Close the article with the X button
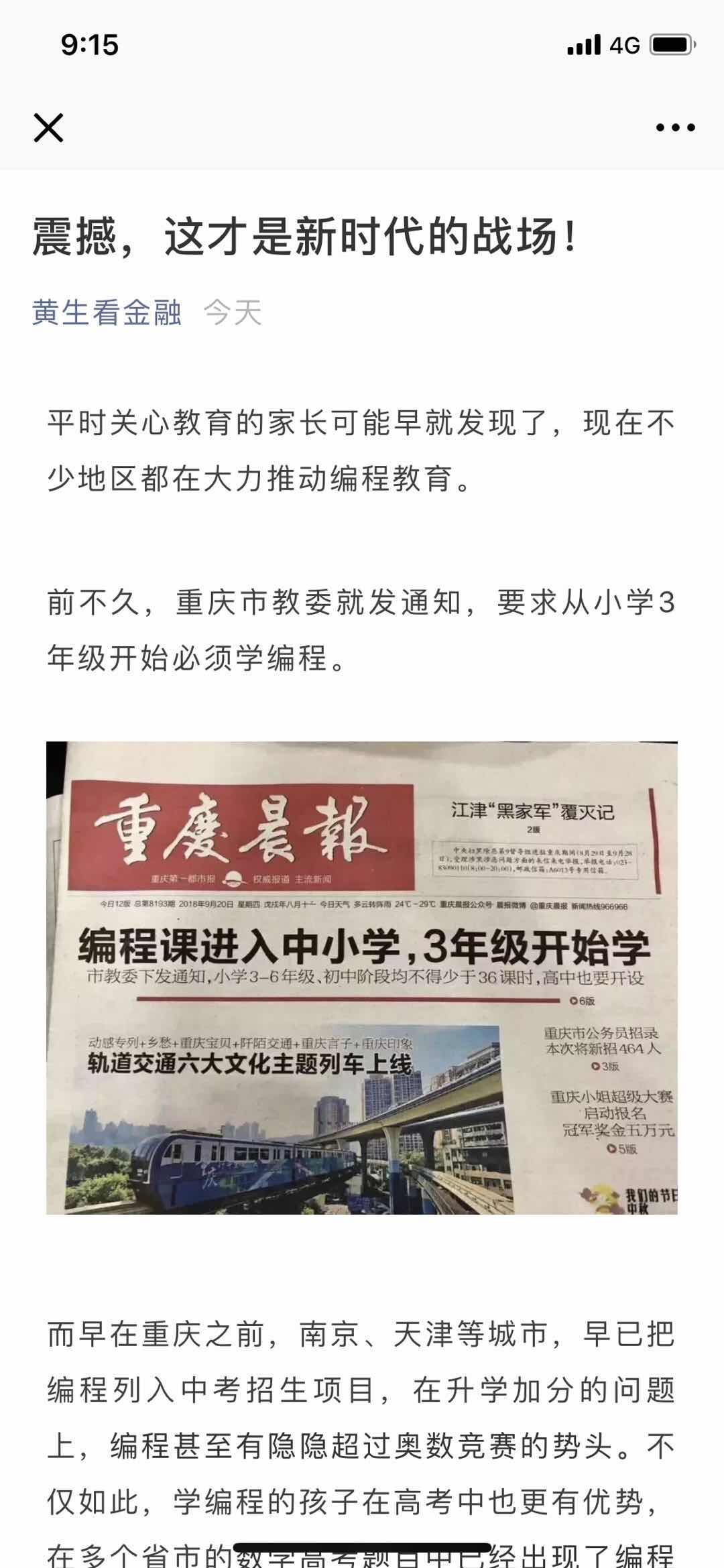Screen dimensions: 724x1568 pyautogui.click(x=48, y=127)
